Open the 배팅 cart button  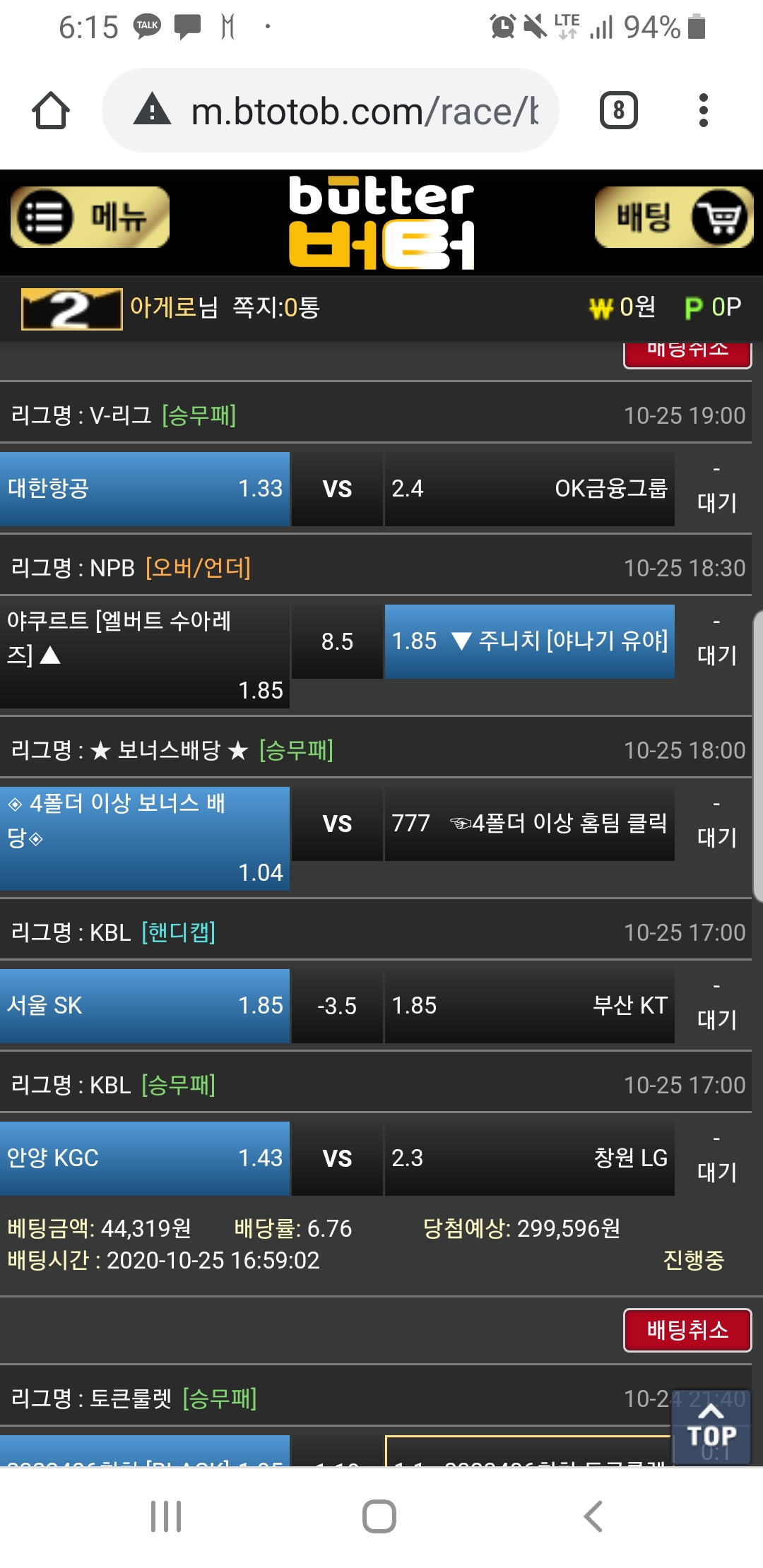pos(674,217)
